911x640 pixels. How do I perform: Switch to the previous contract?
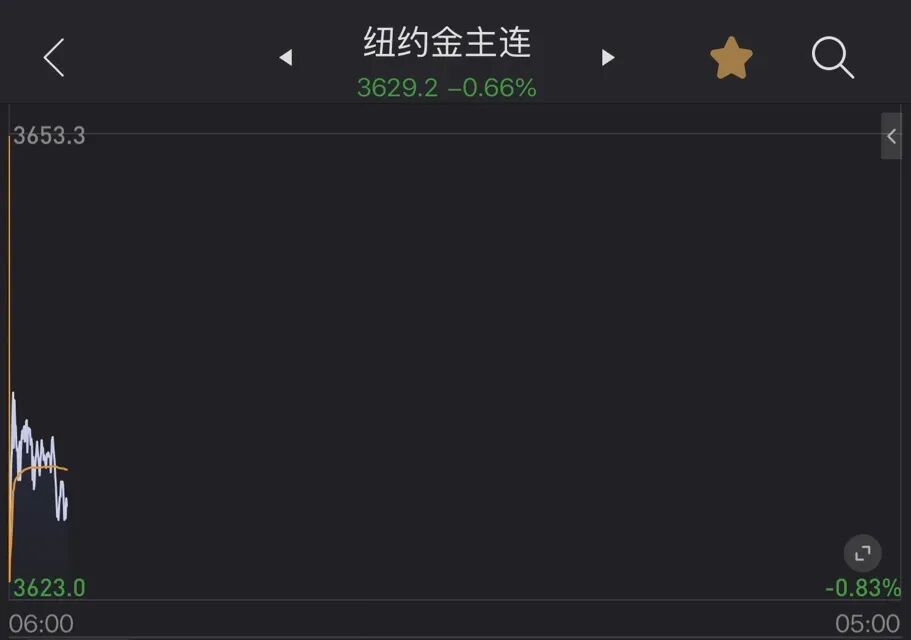click(x=286, y=58)
